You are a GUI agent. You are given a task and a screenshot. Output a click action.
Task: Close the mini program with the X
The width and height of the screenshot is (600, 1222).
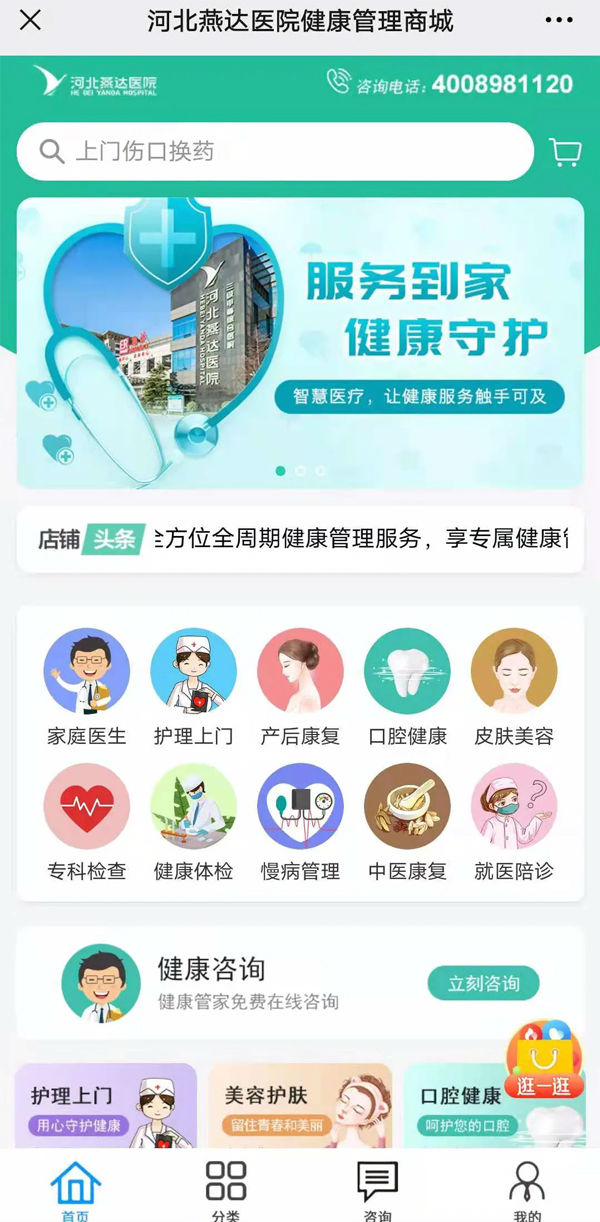[31, 20]
